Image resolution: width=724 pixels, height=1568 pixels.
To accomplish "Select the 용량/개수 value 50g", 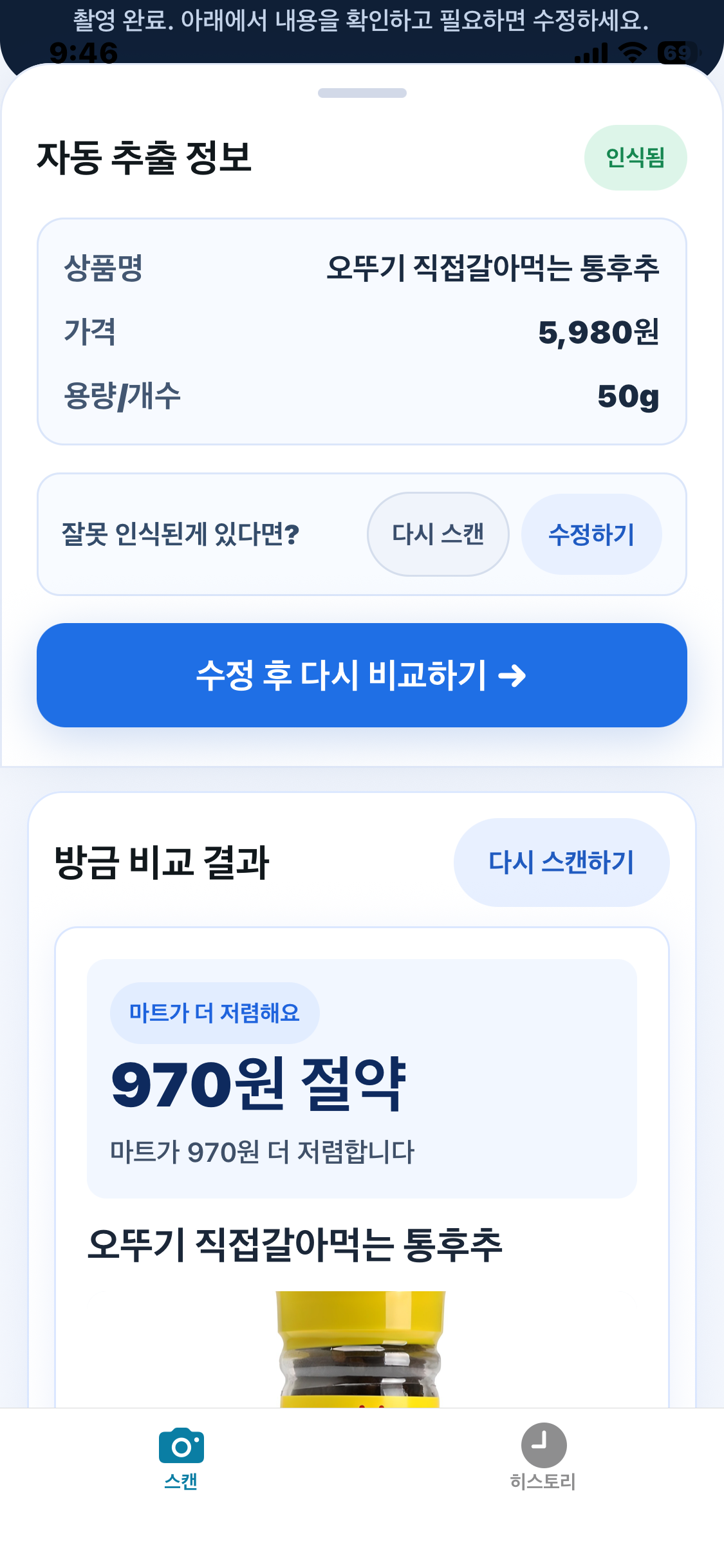I will [627, 397].
